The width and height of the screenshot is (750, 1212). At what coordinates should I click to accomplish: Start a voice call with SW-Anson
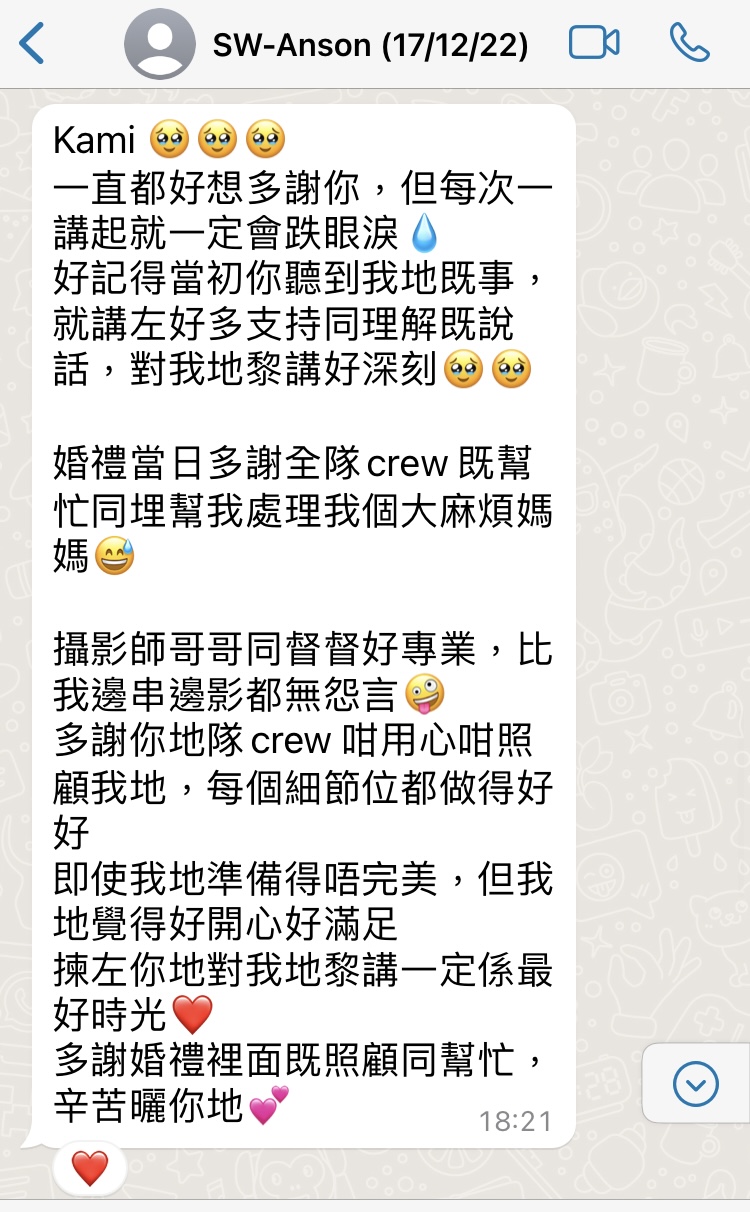tap(689, 44)
